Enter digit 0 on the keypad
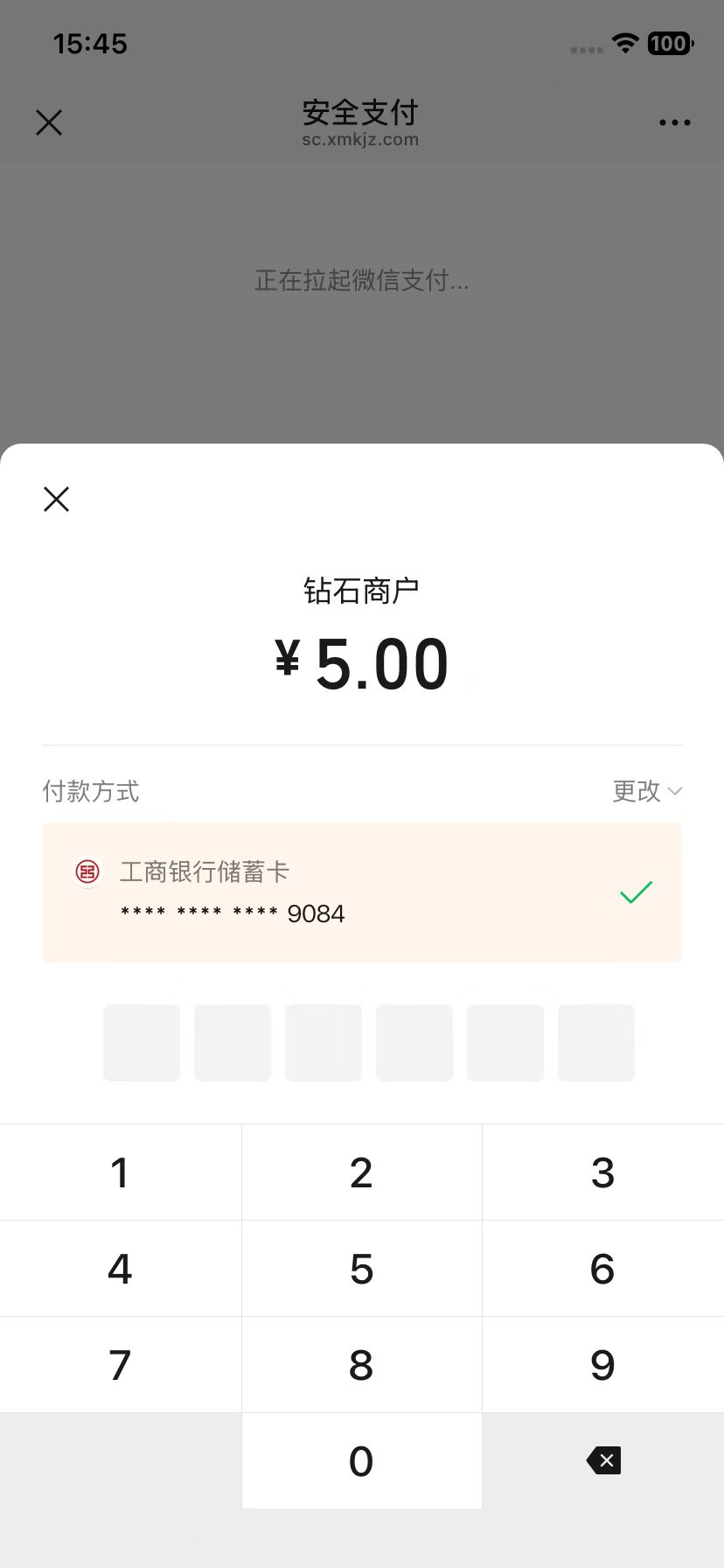The height and width of the screenshot is (1568, 724). [361, 1460]
